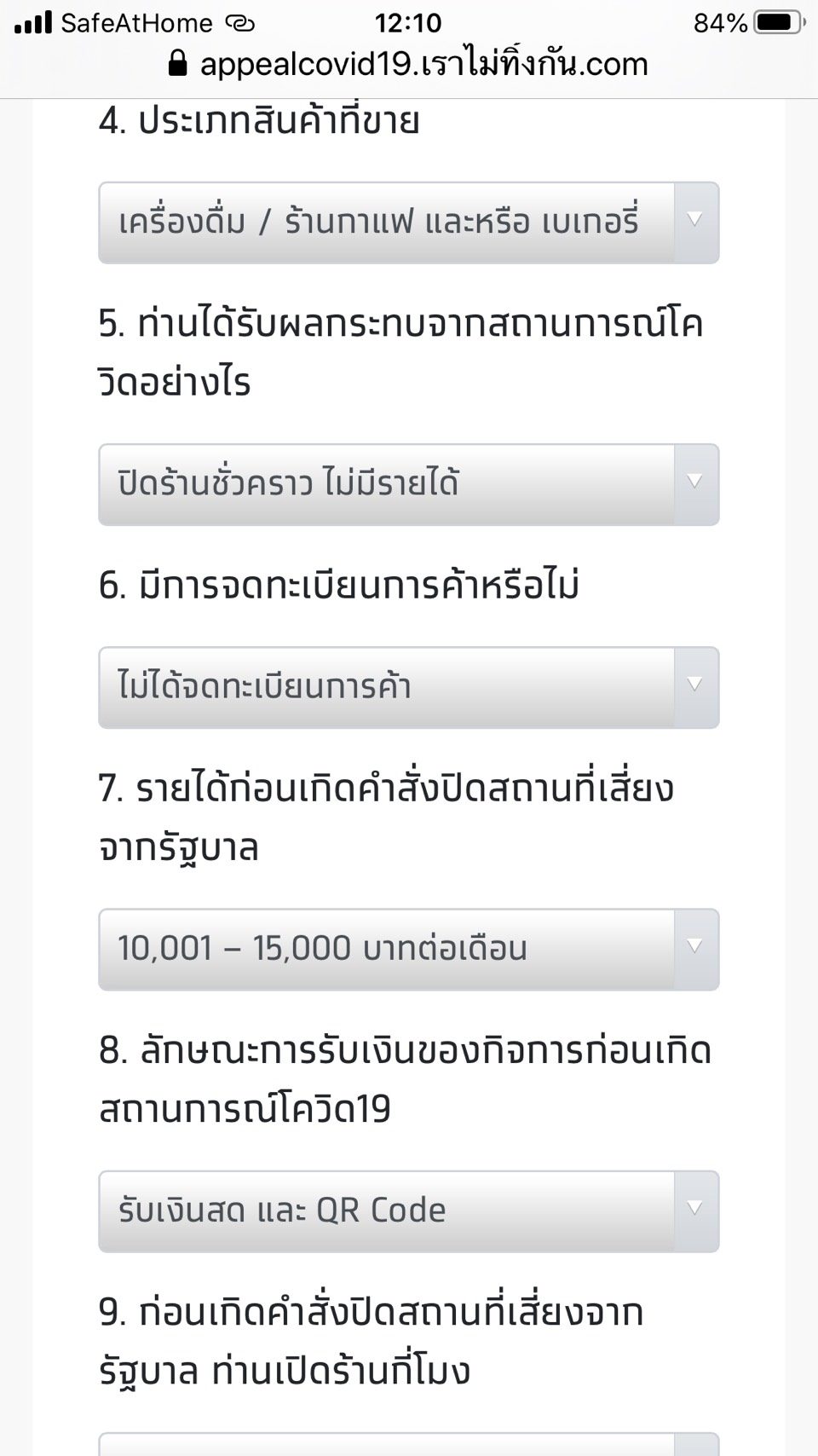Tap the address bar appealcovid19 URL
Image resolution: width=818 pixels, height=1456 pixels.
pyautogui.click(x=409, y=65)
